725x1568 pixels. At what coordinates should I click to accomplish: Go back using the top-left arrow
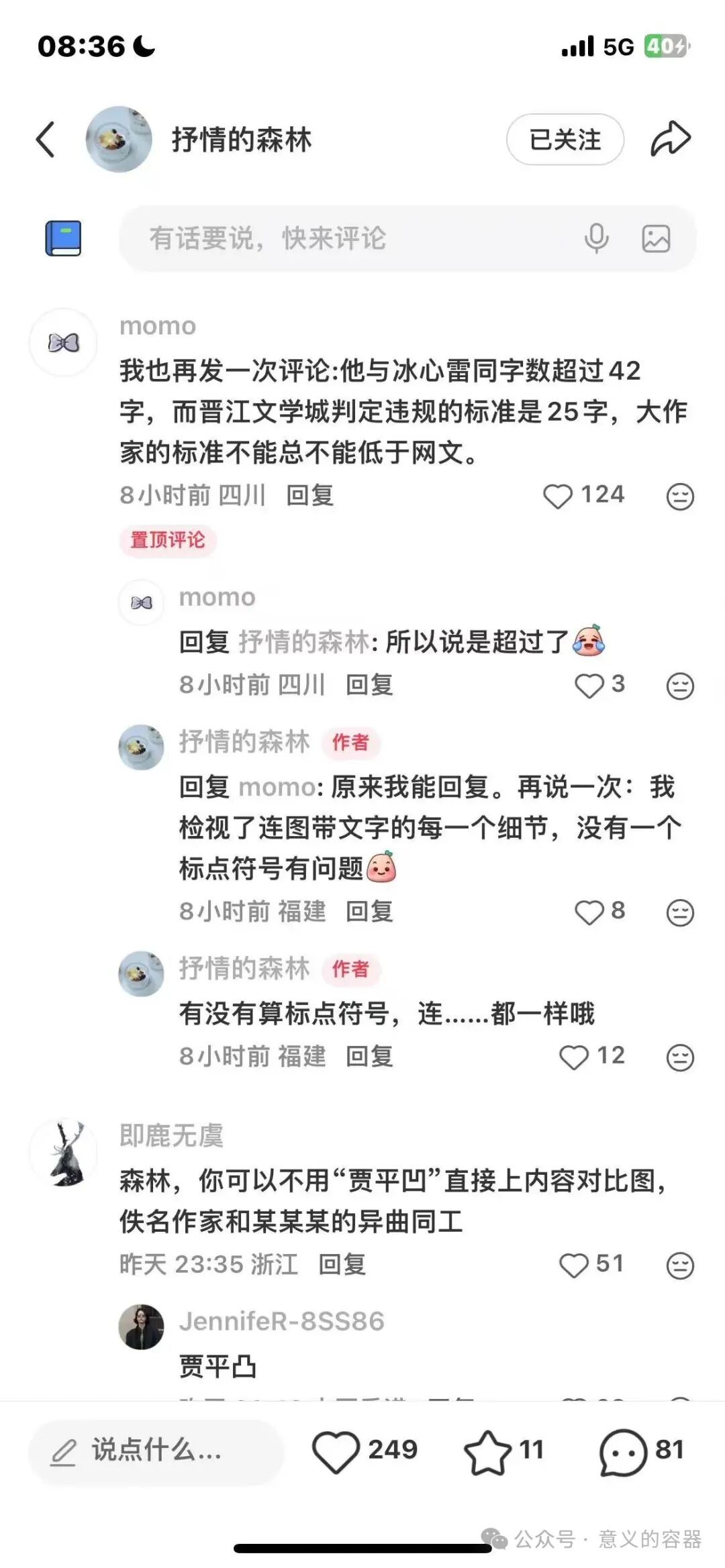pyautogui.click(x=46, y=140)
